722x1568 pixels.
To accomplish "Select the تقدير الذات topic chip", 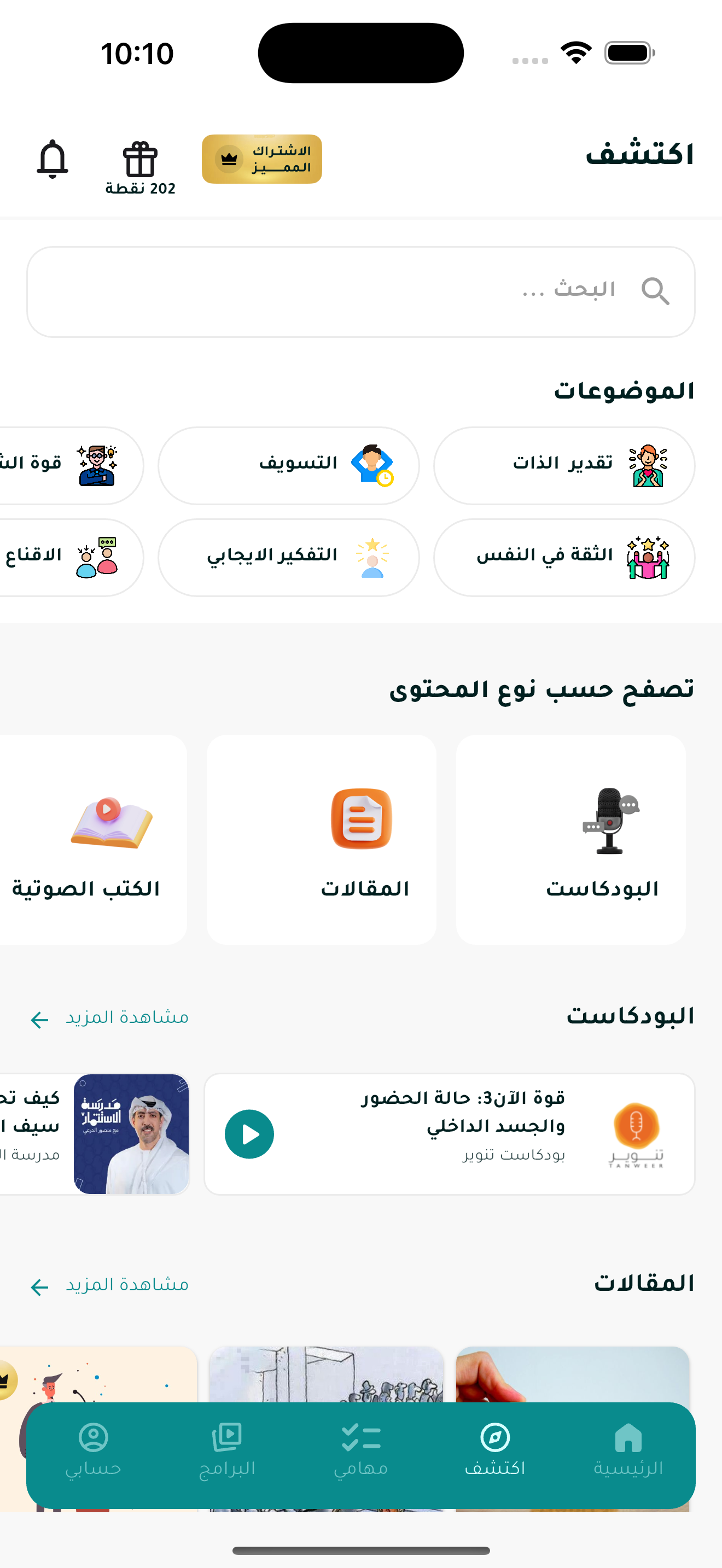I will (564, 466).
